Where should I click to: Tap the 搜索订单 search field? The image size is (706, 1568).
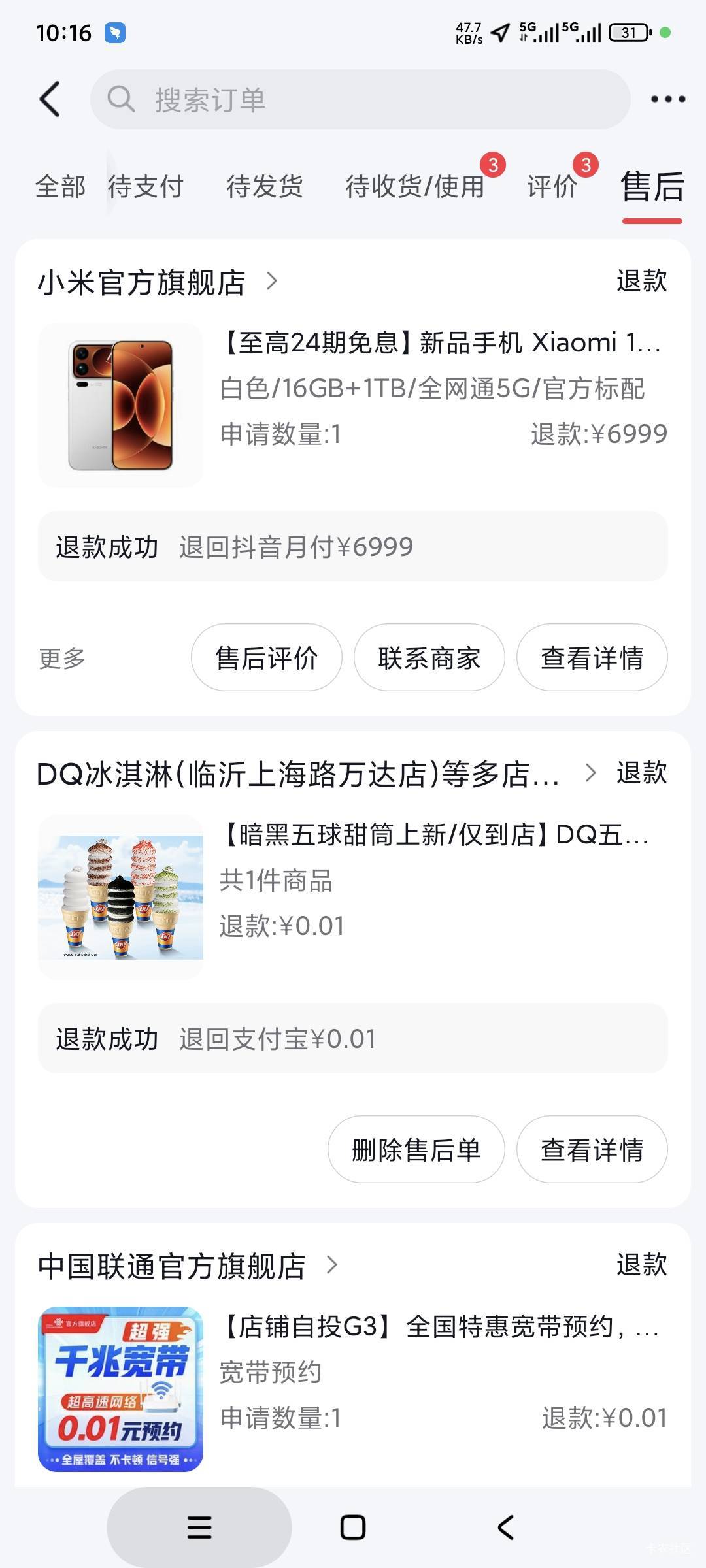click(x=360, y=99)
